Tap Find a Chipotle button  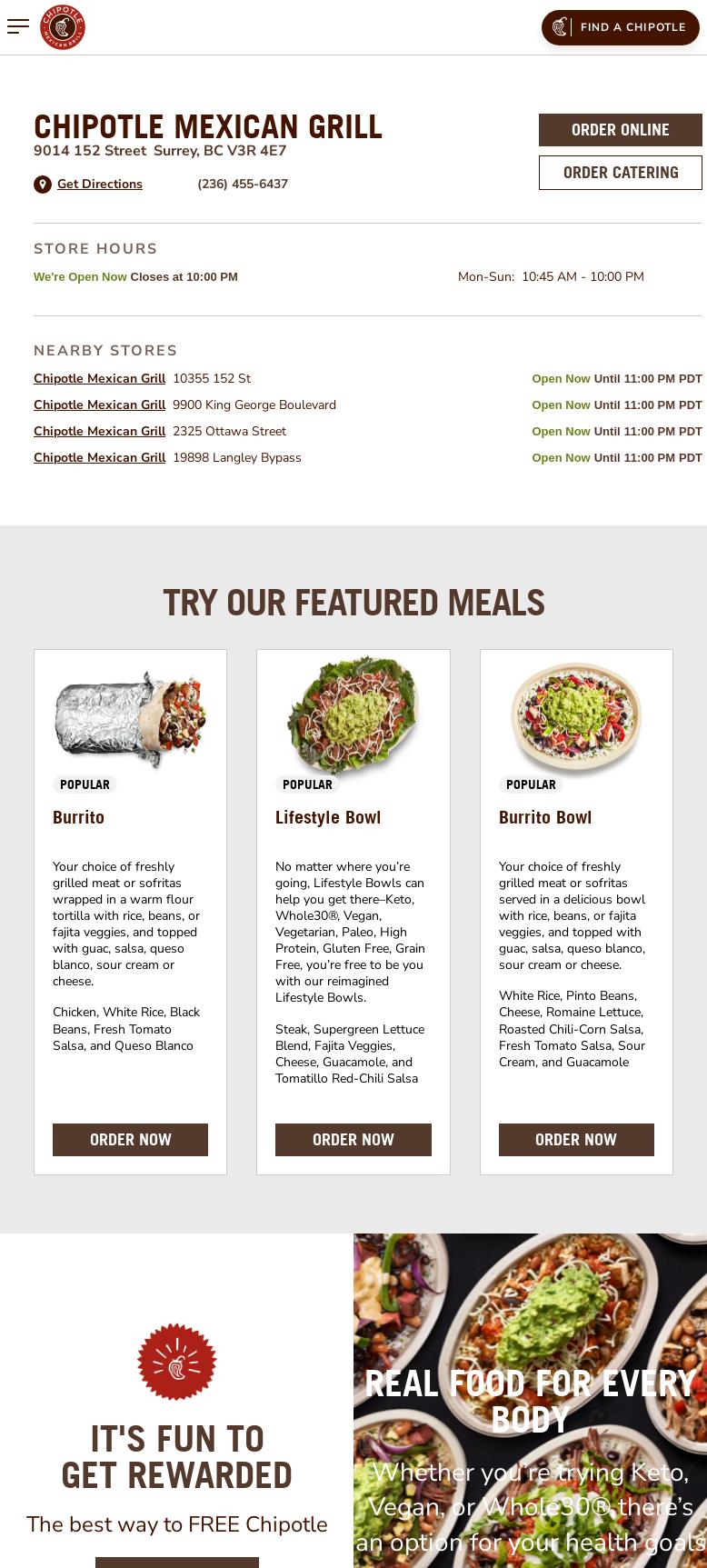click(x=621, y=27)
